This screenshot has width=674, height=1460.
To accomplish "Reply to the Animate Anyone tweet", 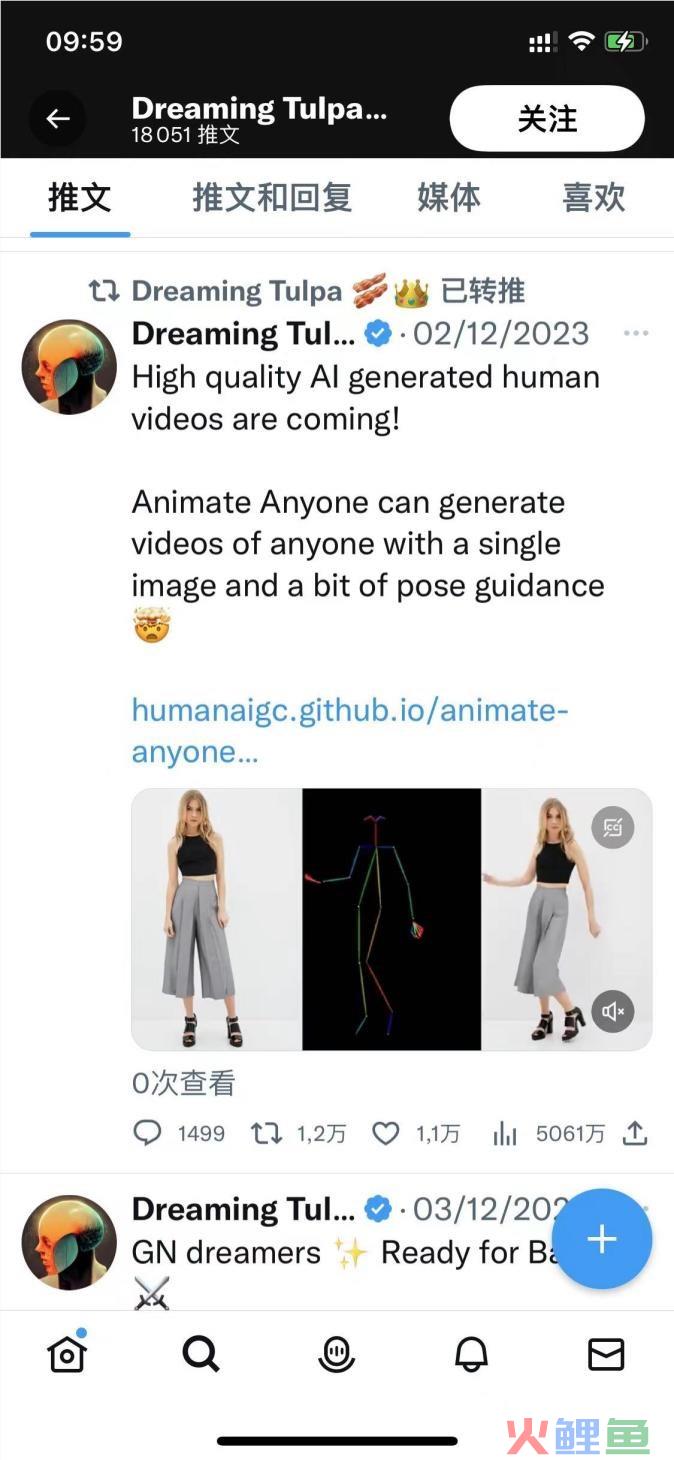I will click(x=147, y=1133).
